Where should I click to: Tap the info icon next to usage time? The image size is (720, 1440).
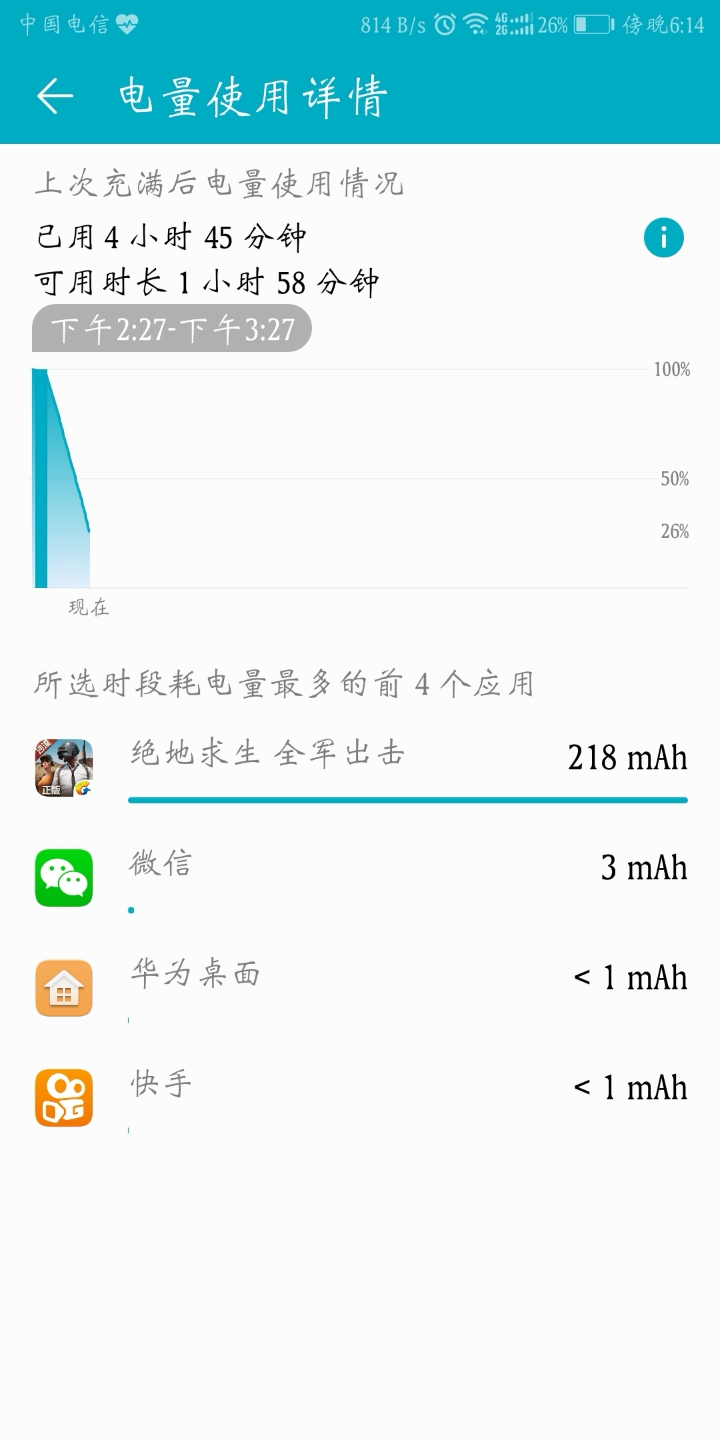click(663, 237)
